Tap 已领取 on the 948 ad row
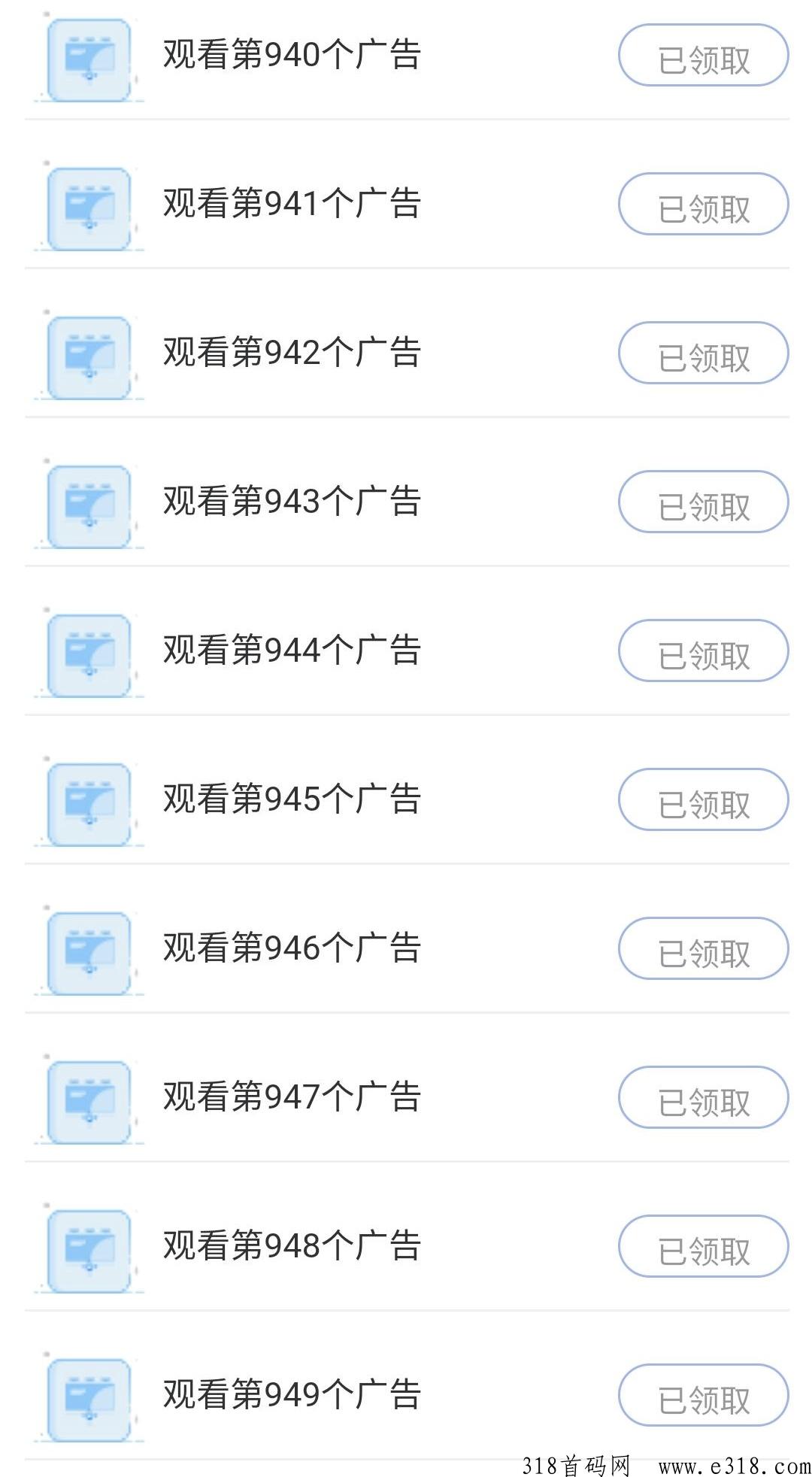This screenshot has height=1477, width=812. (x=704, y=1246)
